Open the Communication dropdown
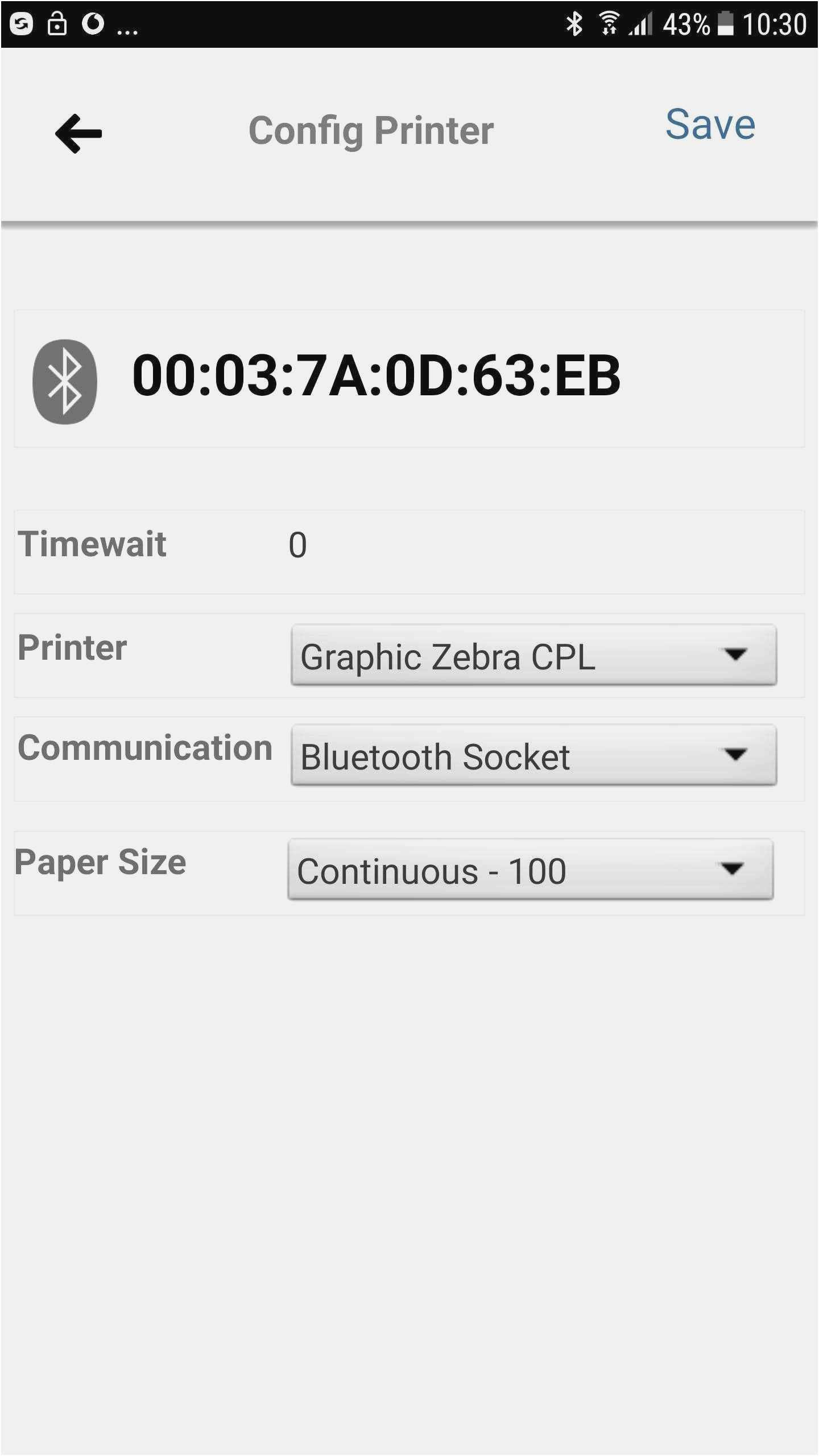This screenshot has width=819, height=1456. (533, 755)
